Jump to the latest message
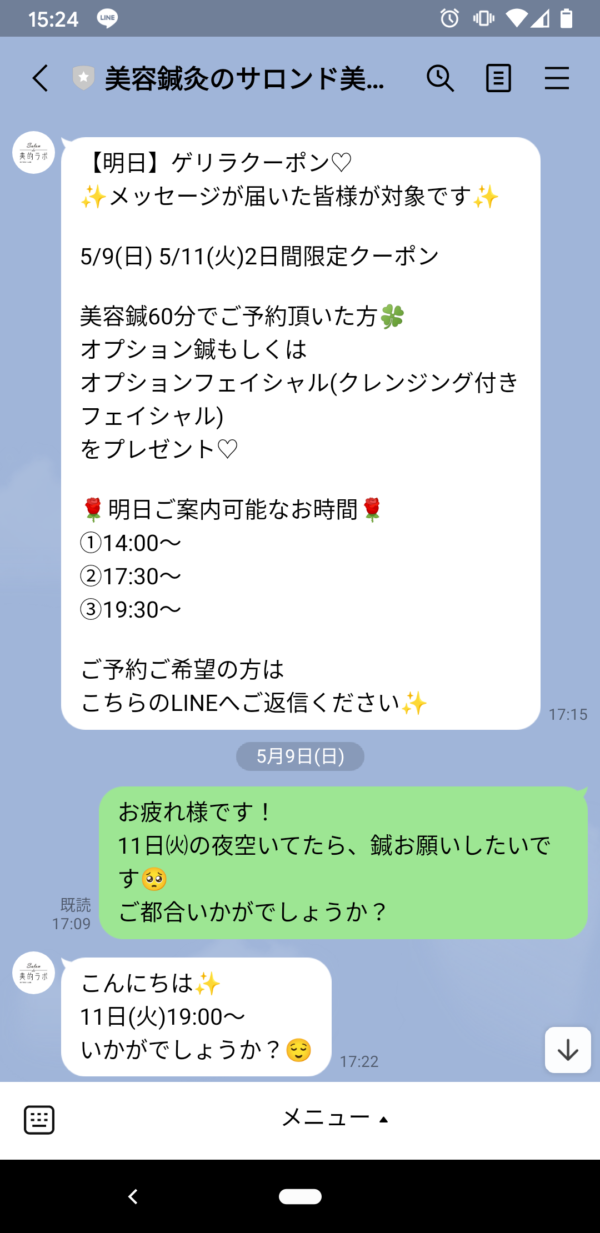 (568, 1050)
